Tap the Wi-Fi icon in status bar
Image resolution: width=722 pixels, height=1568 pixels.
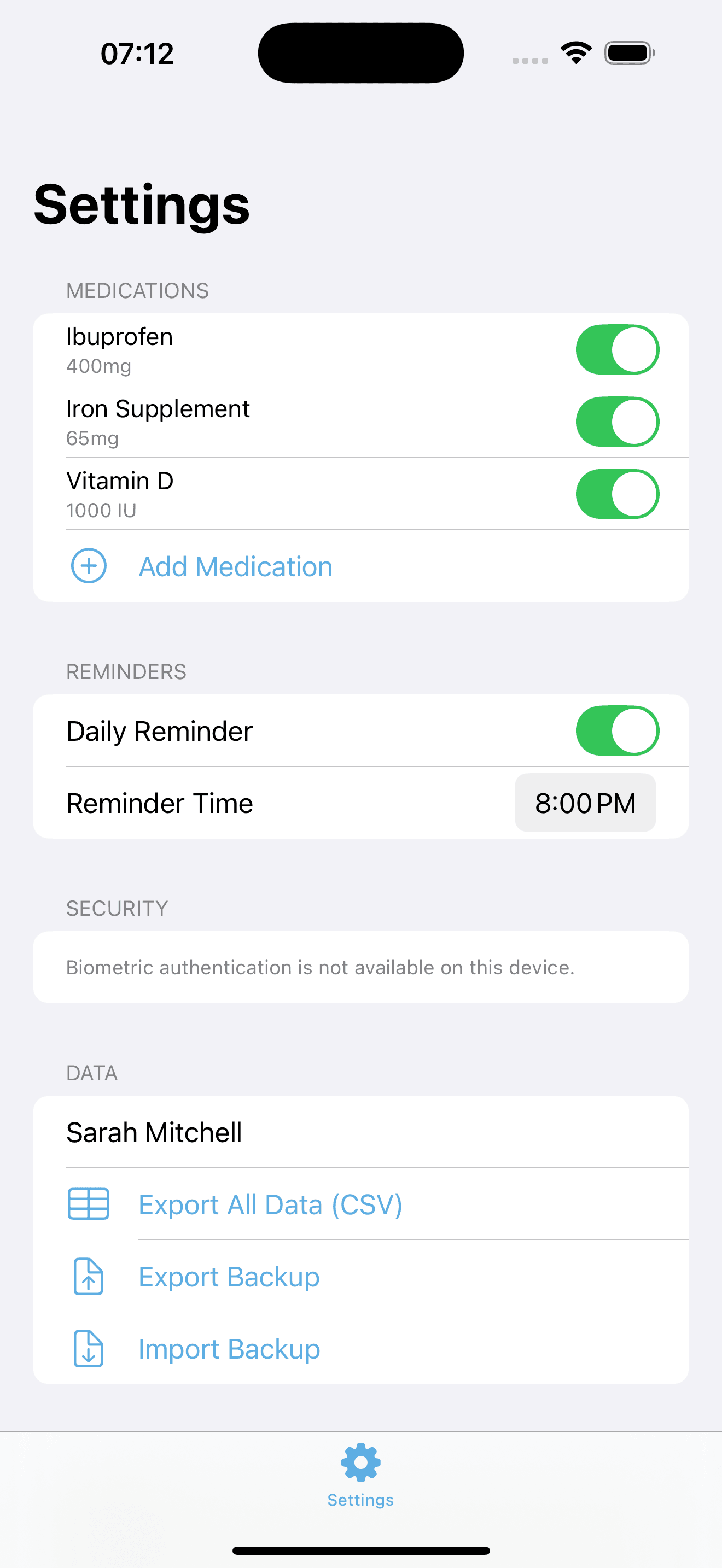tap(575, 52)
